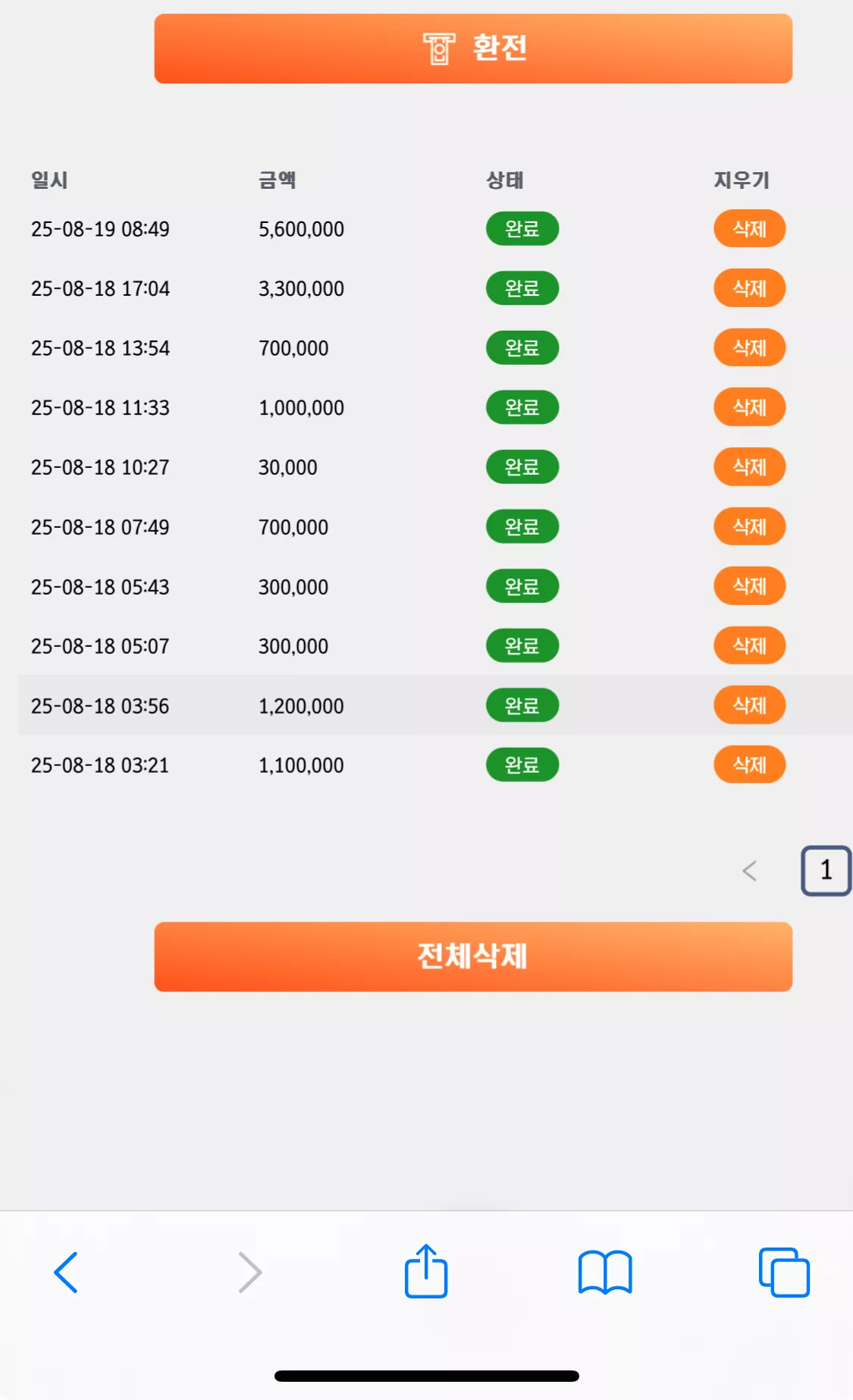853x1400 pixels.
Task: Tap 전체삭제 to delete all records
Action: (473, 956)
